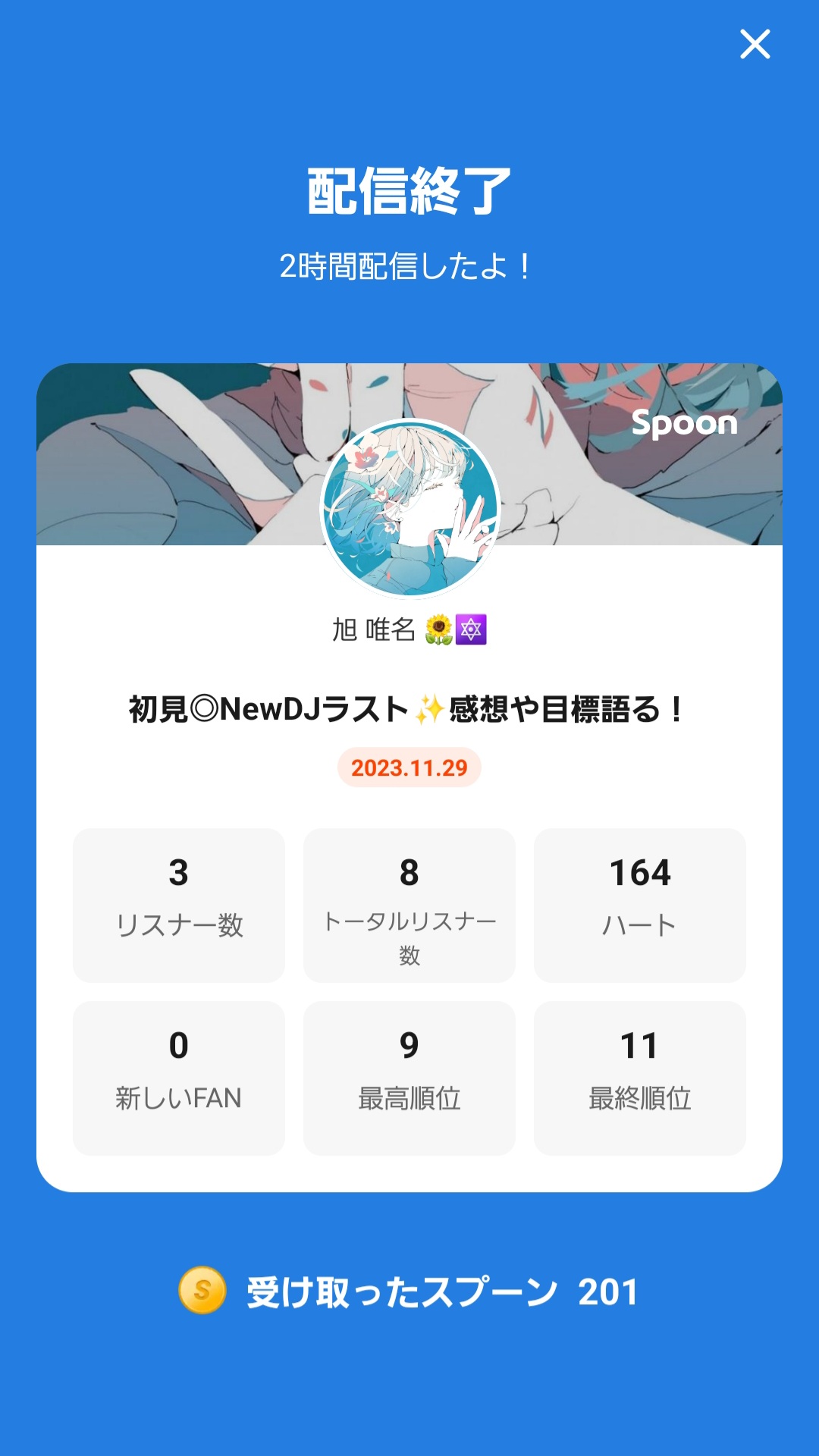This screenshot has height=1456, width=819.
Task: Close the broadcast ended summary screen
Action: (x=755, y=44)
